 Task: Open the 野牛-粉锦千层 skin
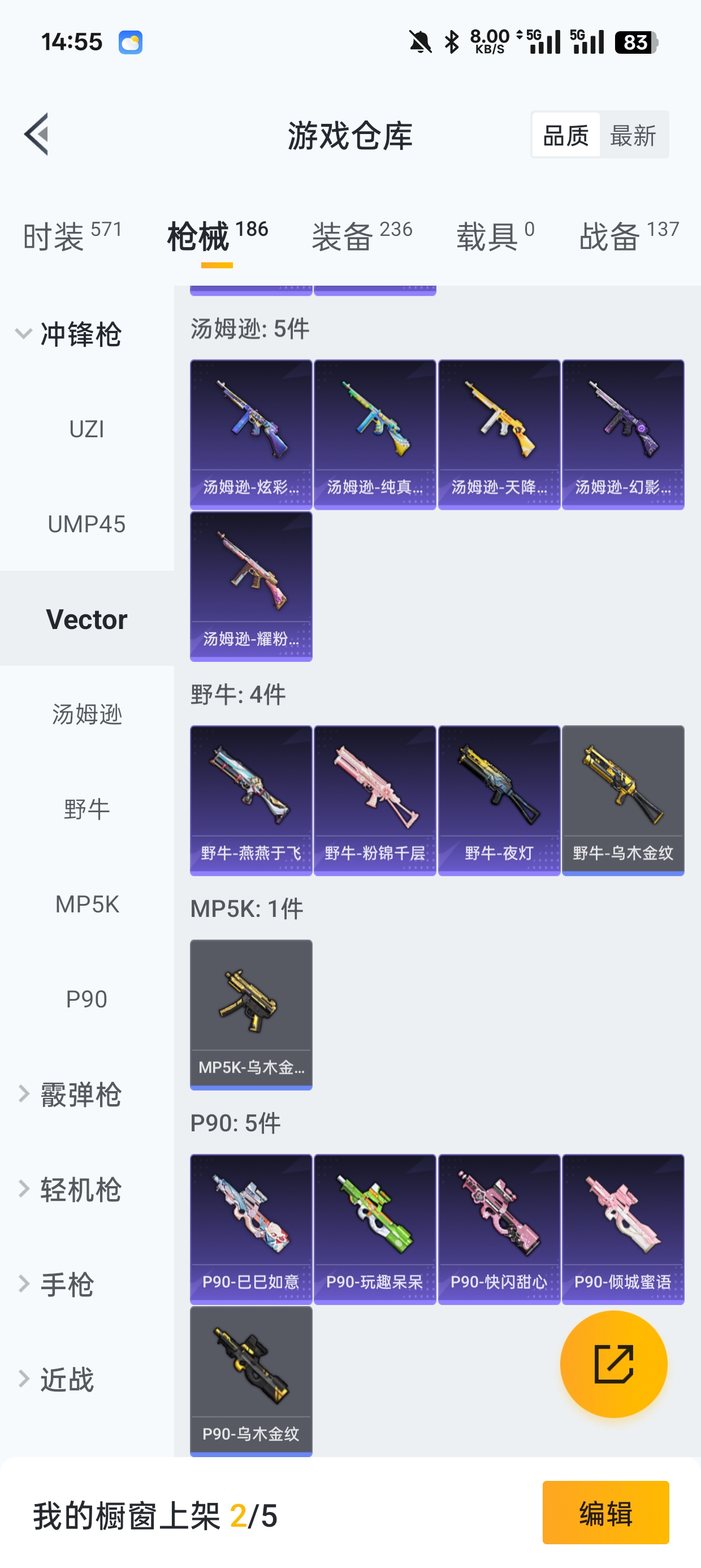(x=374, y=800)
